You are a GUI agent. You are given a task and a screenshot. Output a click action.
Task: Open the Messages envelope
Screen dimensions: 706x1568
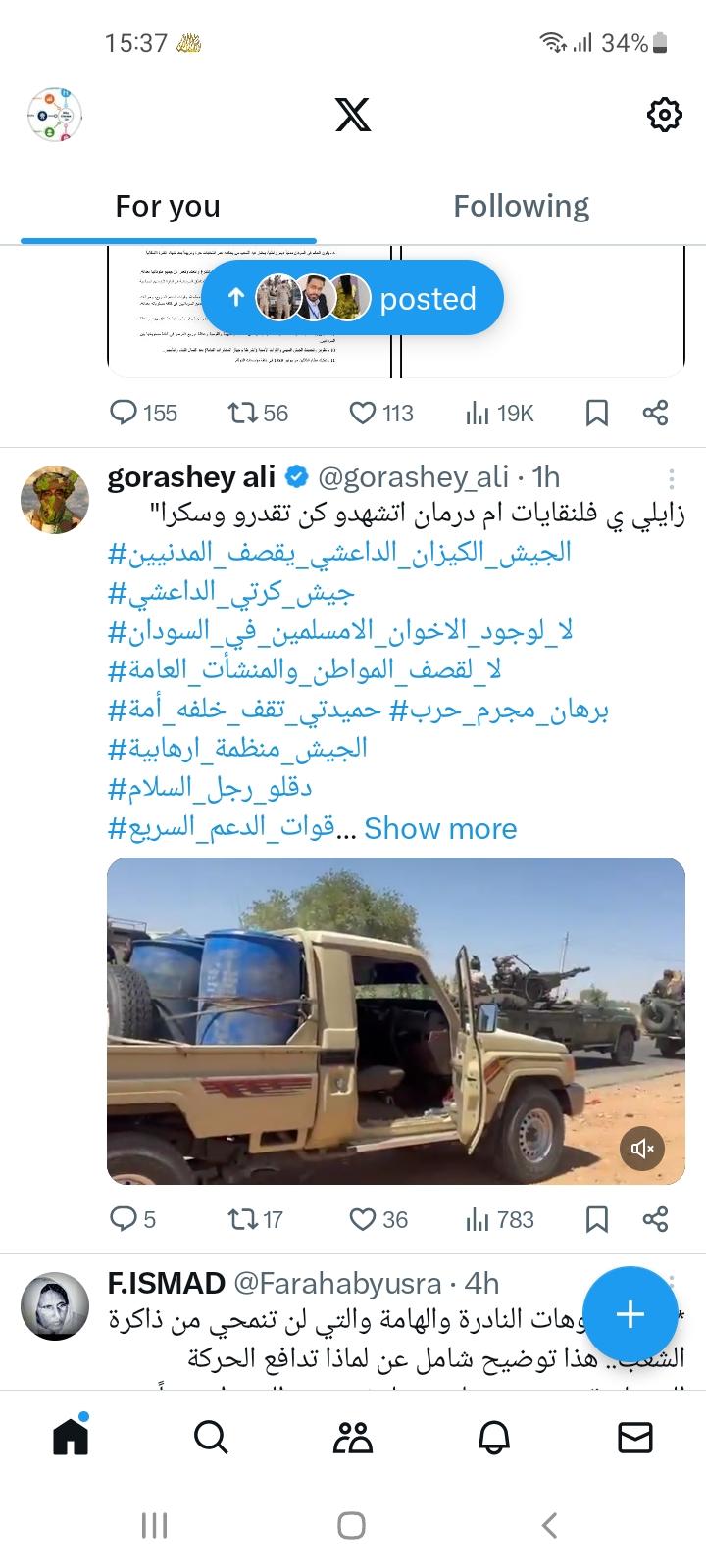click(x=635, y=1438)
